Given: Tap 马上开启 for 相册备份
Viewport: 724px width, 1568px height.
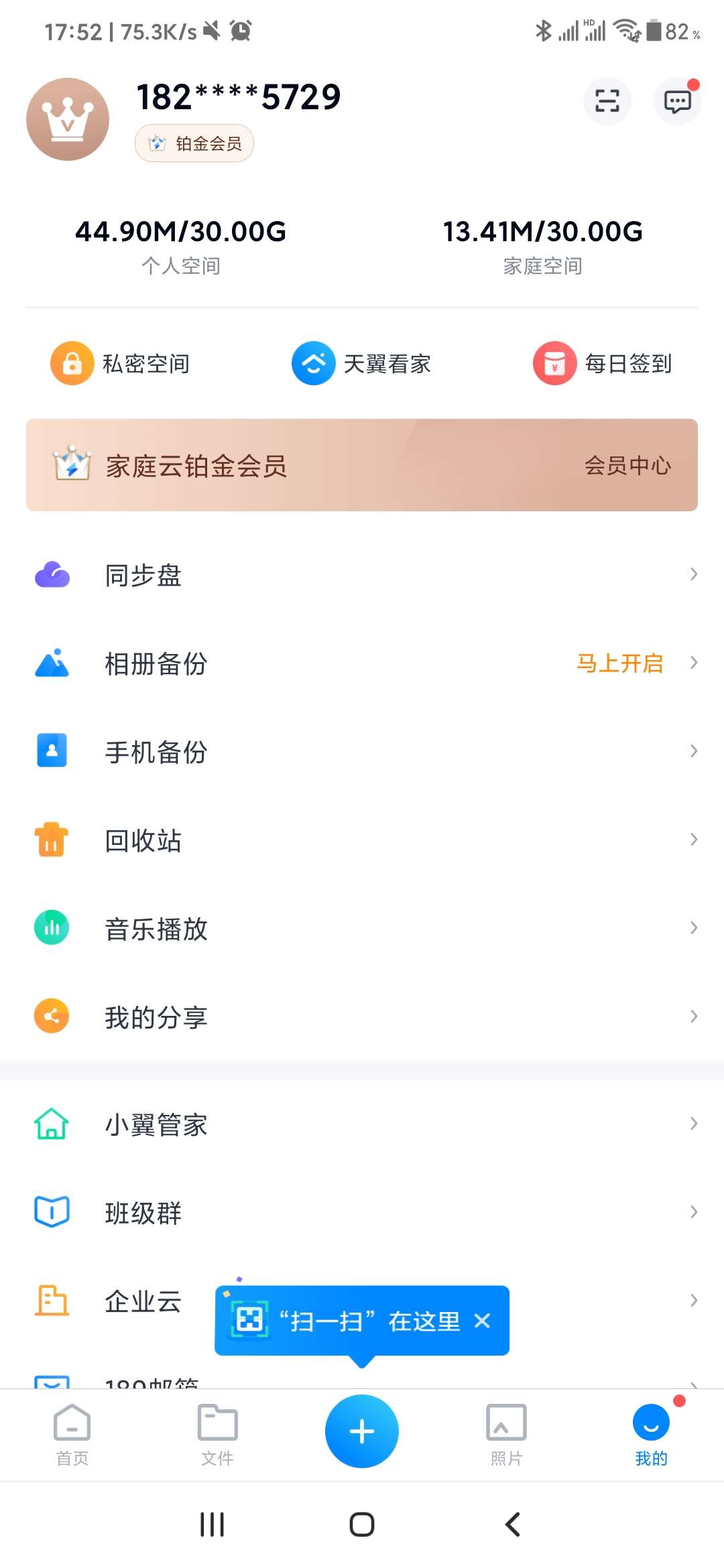Looking at the screenshot, I should pyautogui.click(x=619, y=663).
